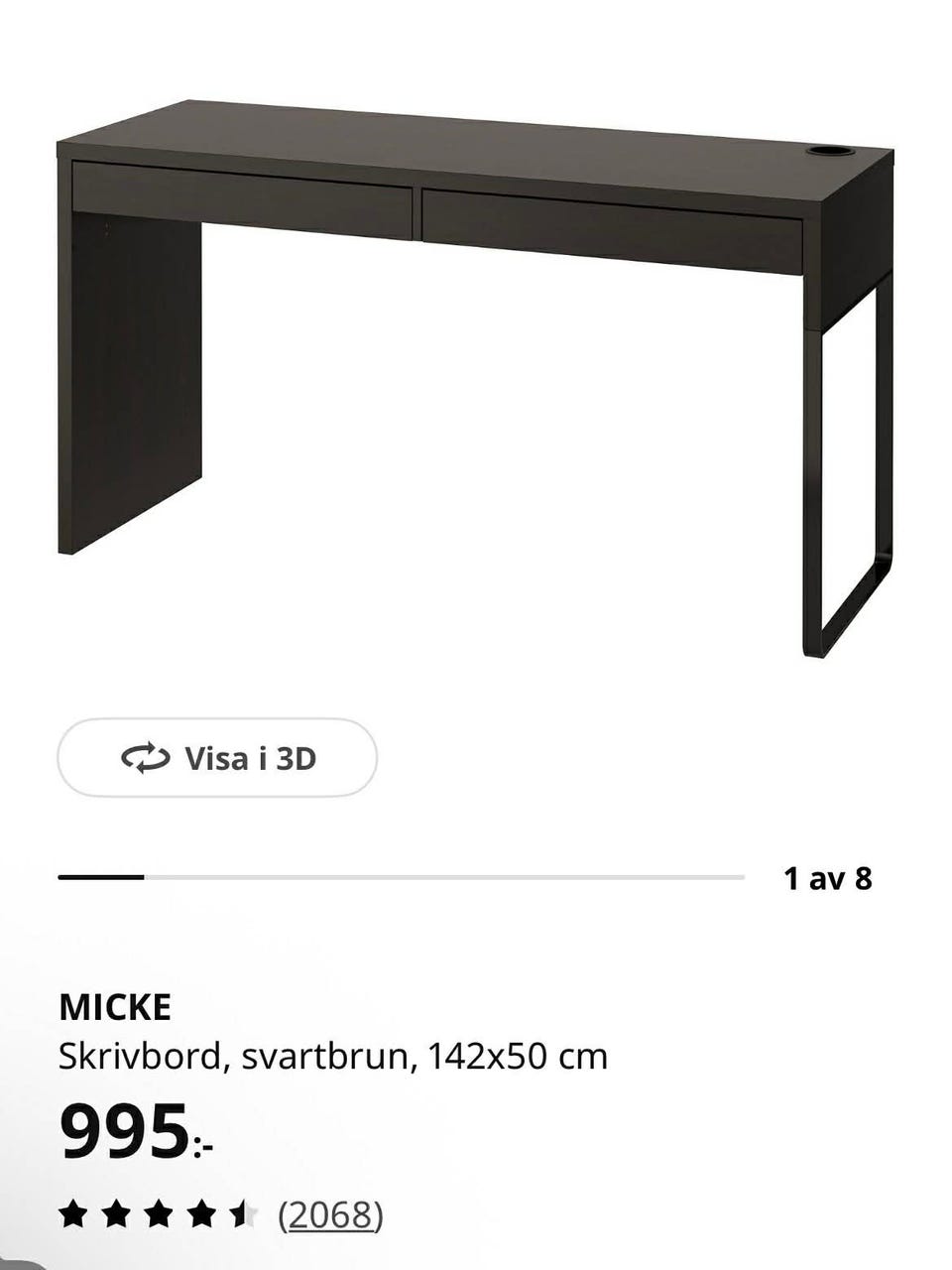The width and height of the screenshot is (952, 1270).
Task: Open the Visa i 3D viewer
Action: (x=217, y=758)
